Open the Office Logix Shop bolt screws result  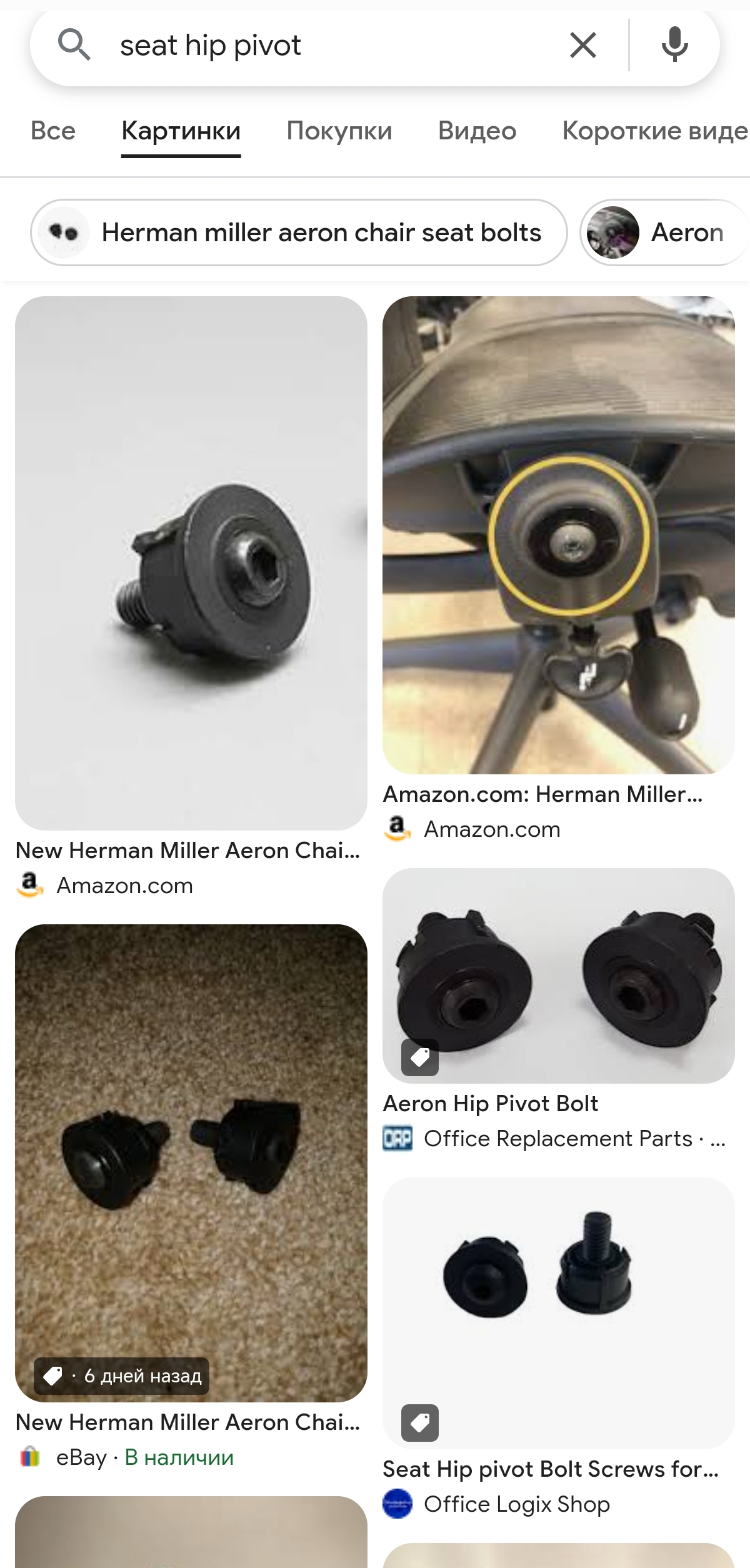click(558, 1312)
